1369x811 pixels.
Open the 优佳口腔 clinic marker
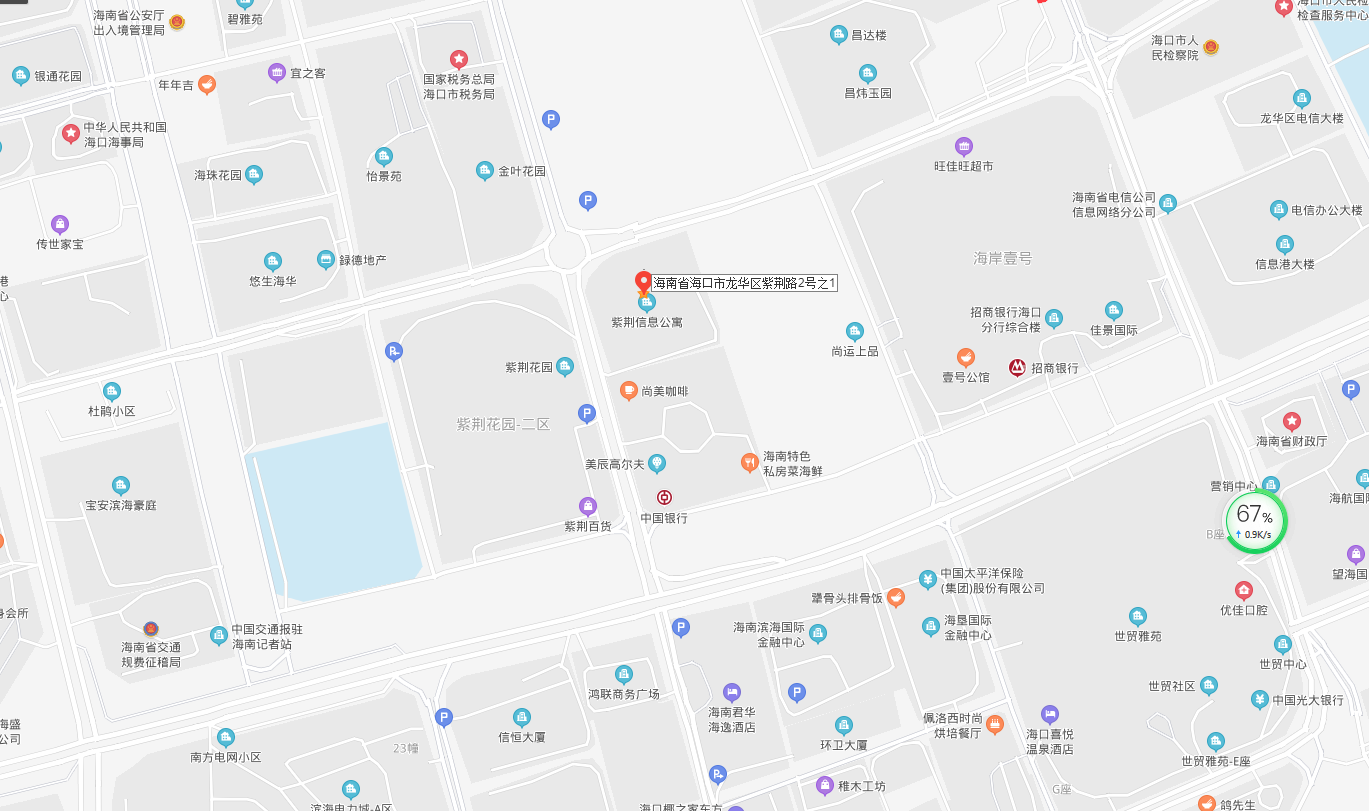(x=1244, y=590)
